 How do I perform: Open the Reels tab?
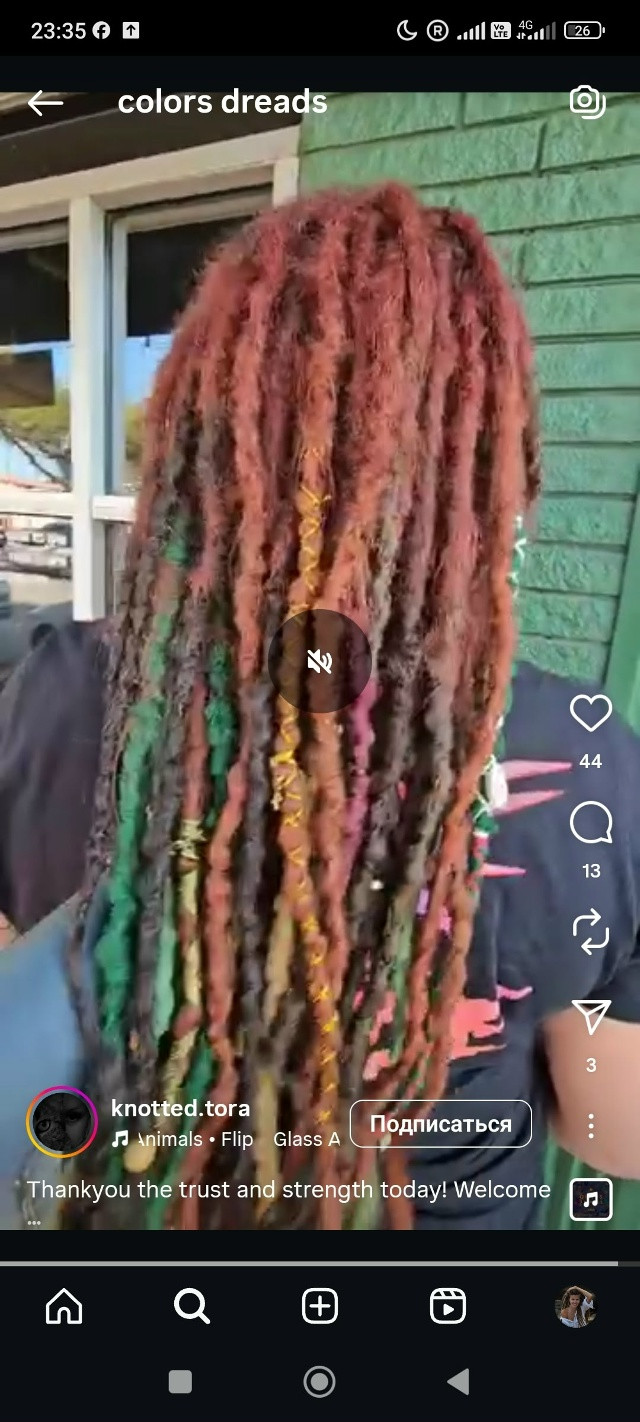(447, 1306)
